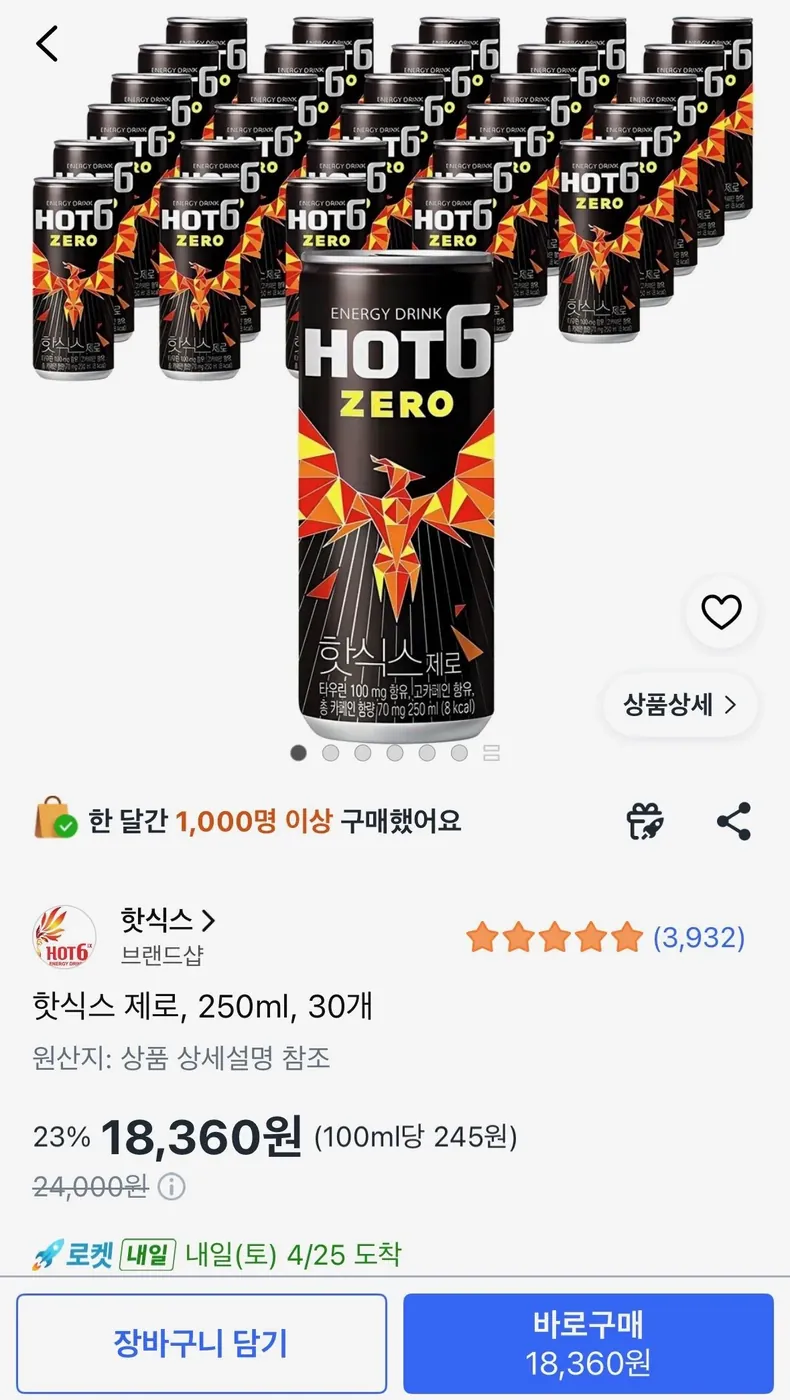The height and width of the screenshot is (1400, 790).
Task: Tap the Hot6 brand logo
Action: click(x=62, y=937)
